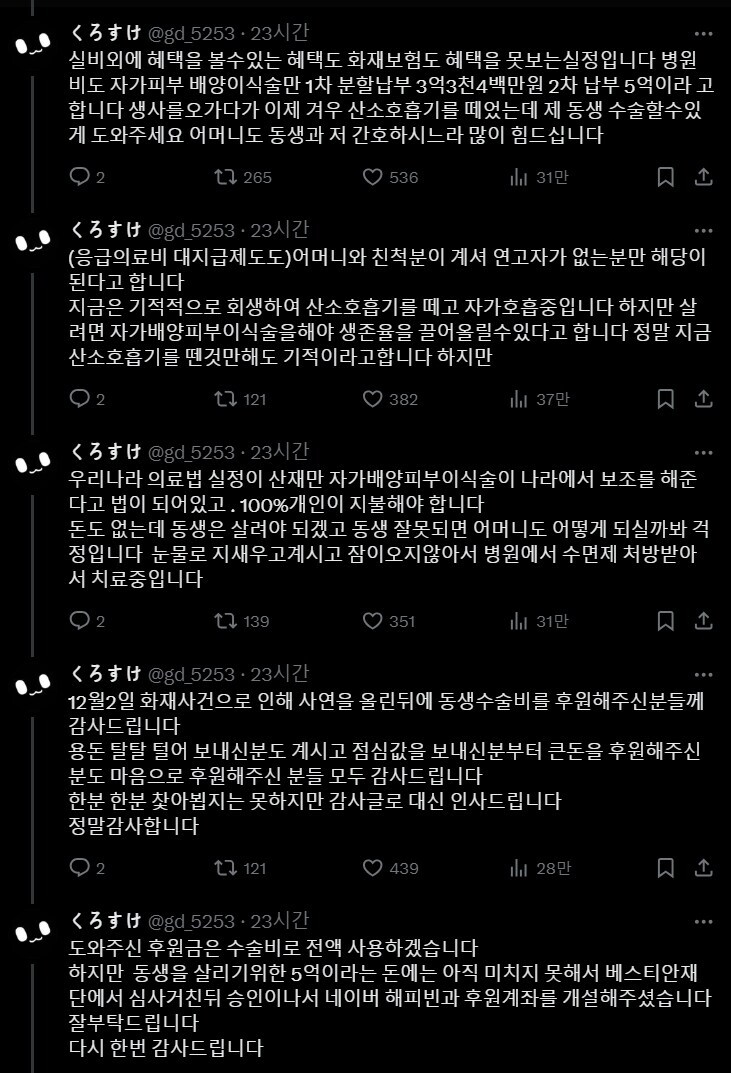This screenshot has height=1073, width=731.
Task: Share the tweet with 351 likes
Action: click(x=703, y=621)
